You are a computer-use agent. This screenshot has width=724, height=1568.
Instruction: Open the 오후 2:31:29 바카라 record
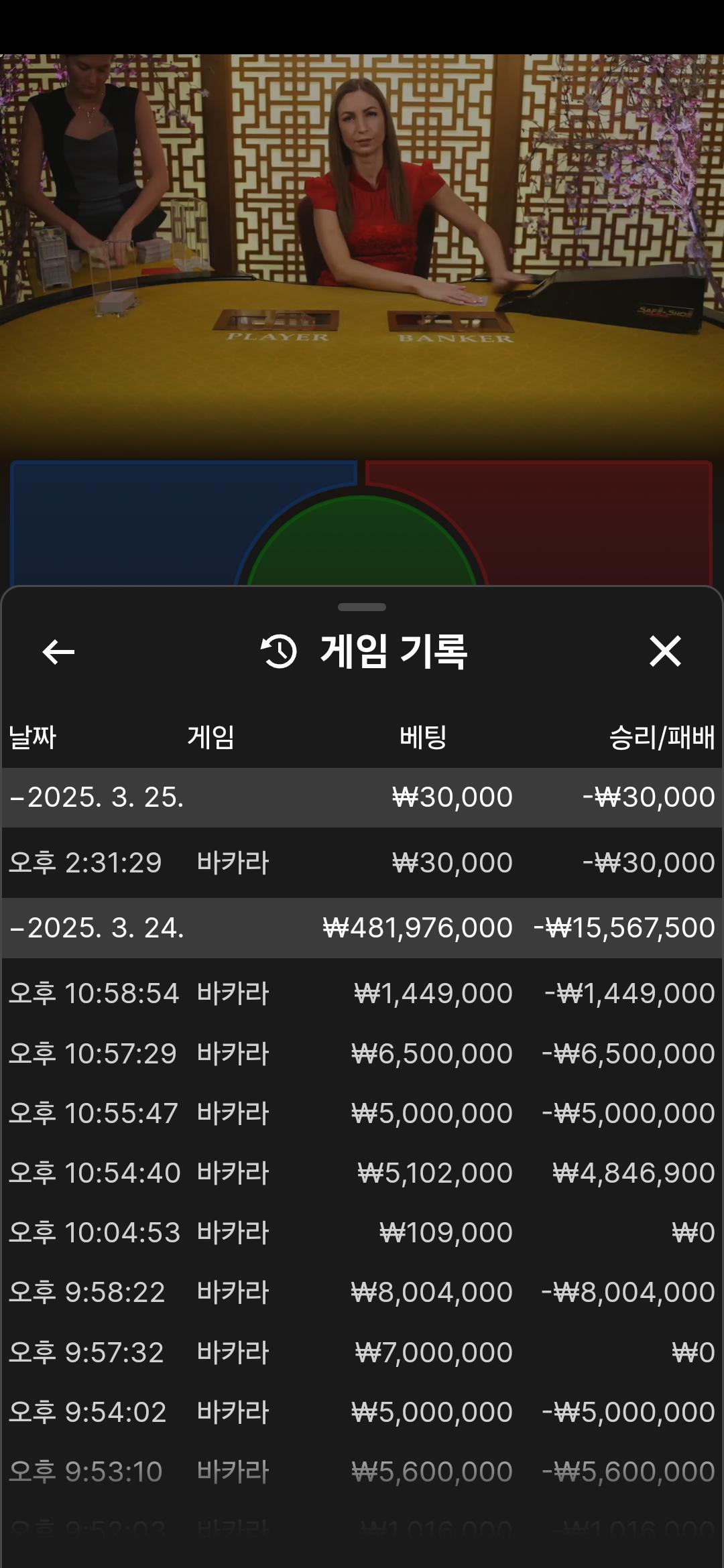362,862
